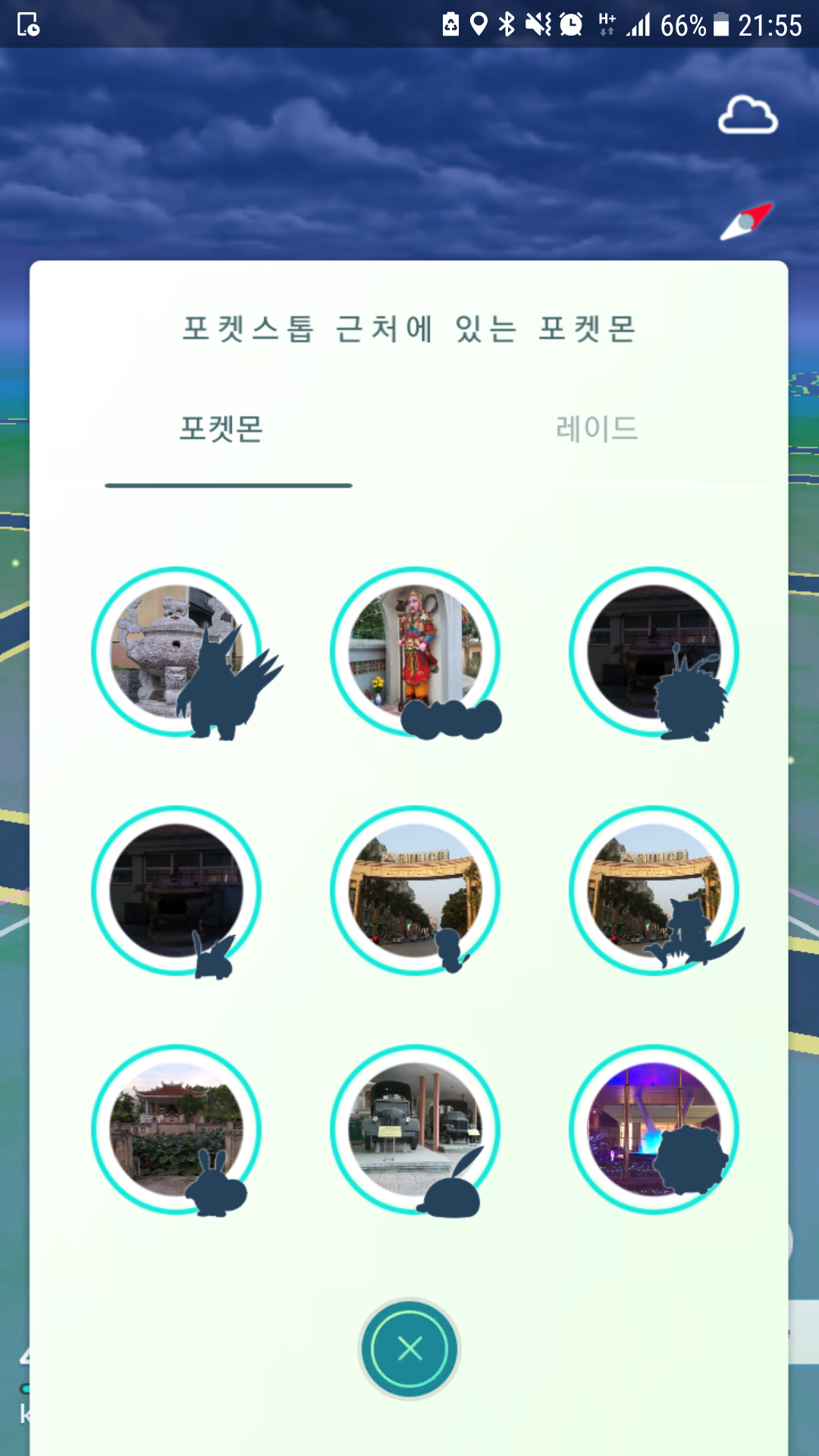Open the gate PokéStop with the cat-like silhouette
819x1456 pixels.
tap(654, 890)
